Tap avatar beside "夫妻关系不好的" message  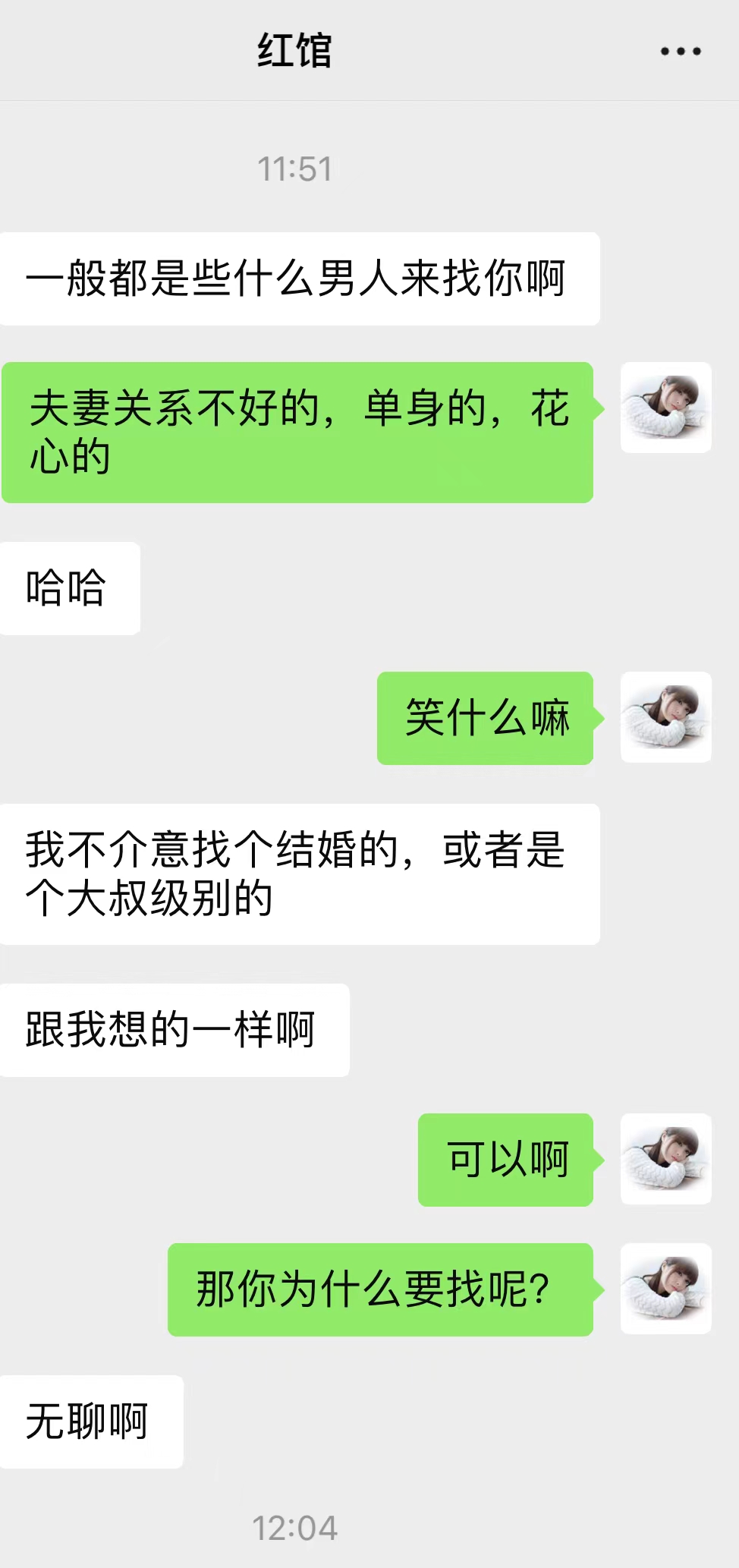665,408
